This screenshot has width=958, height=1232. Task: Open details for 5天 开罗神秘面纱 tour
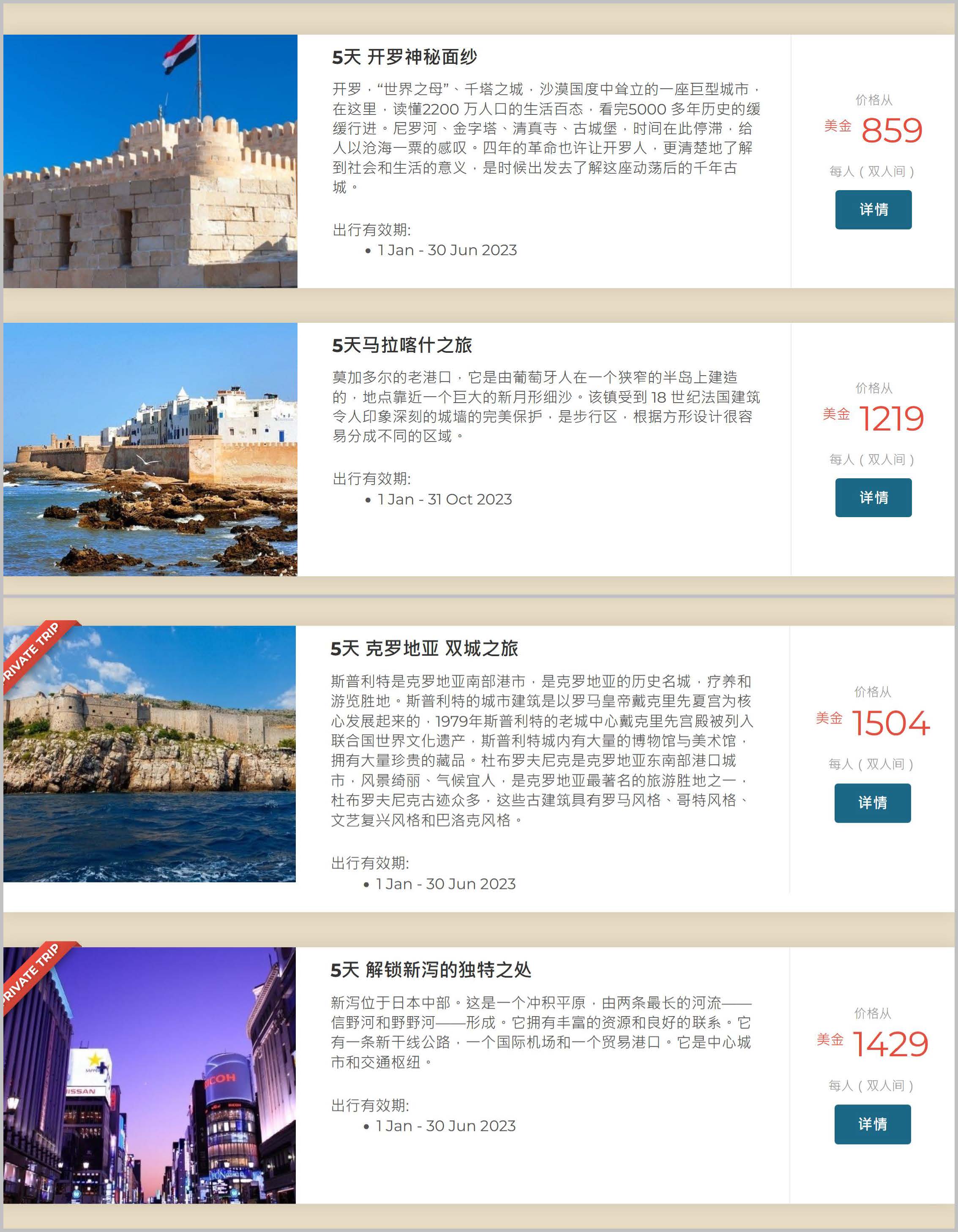(873, 209)
